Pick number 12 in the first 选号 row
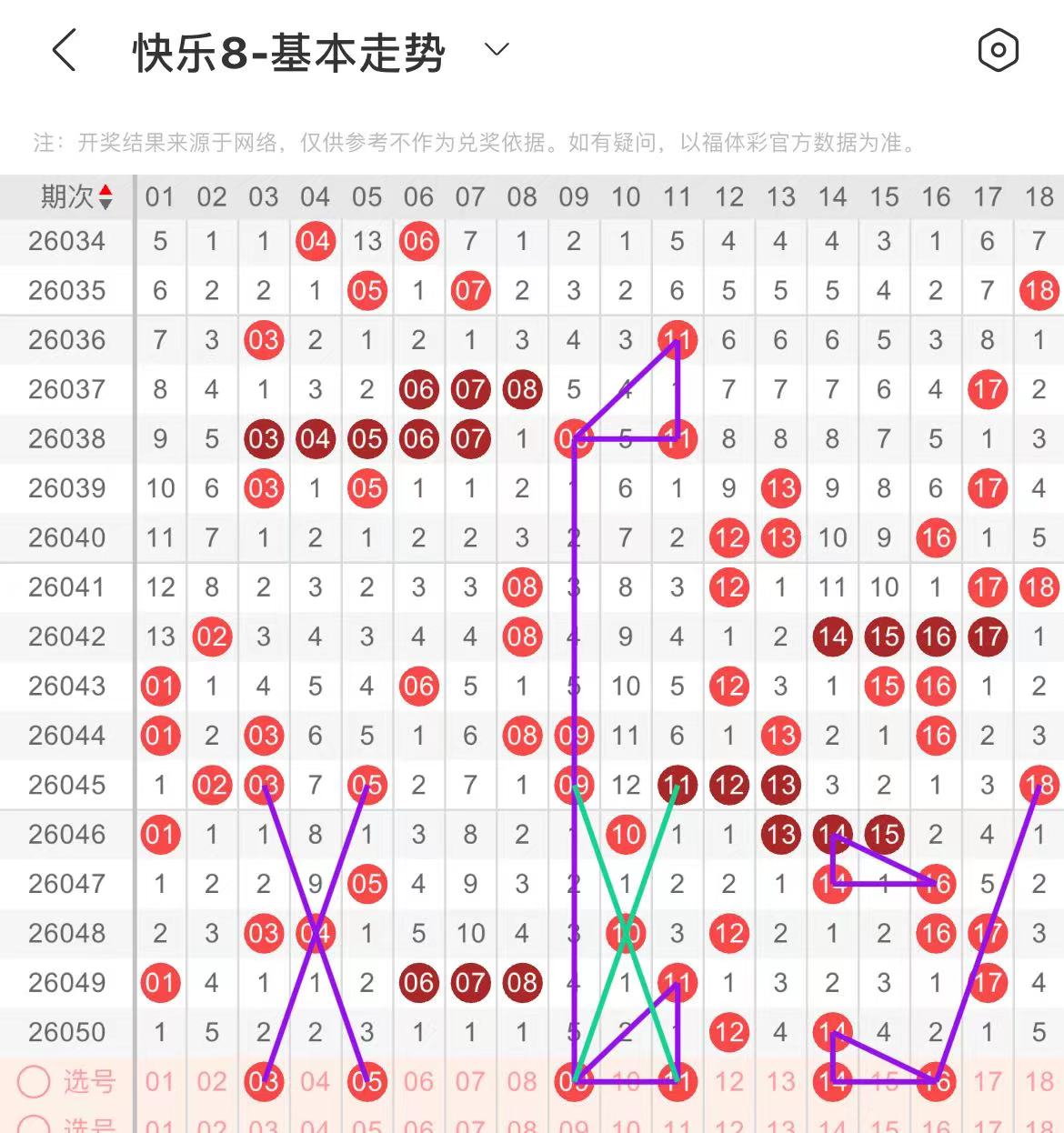Screen dimensions: 1064x1133 [x=729, y=1082]
